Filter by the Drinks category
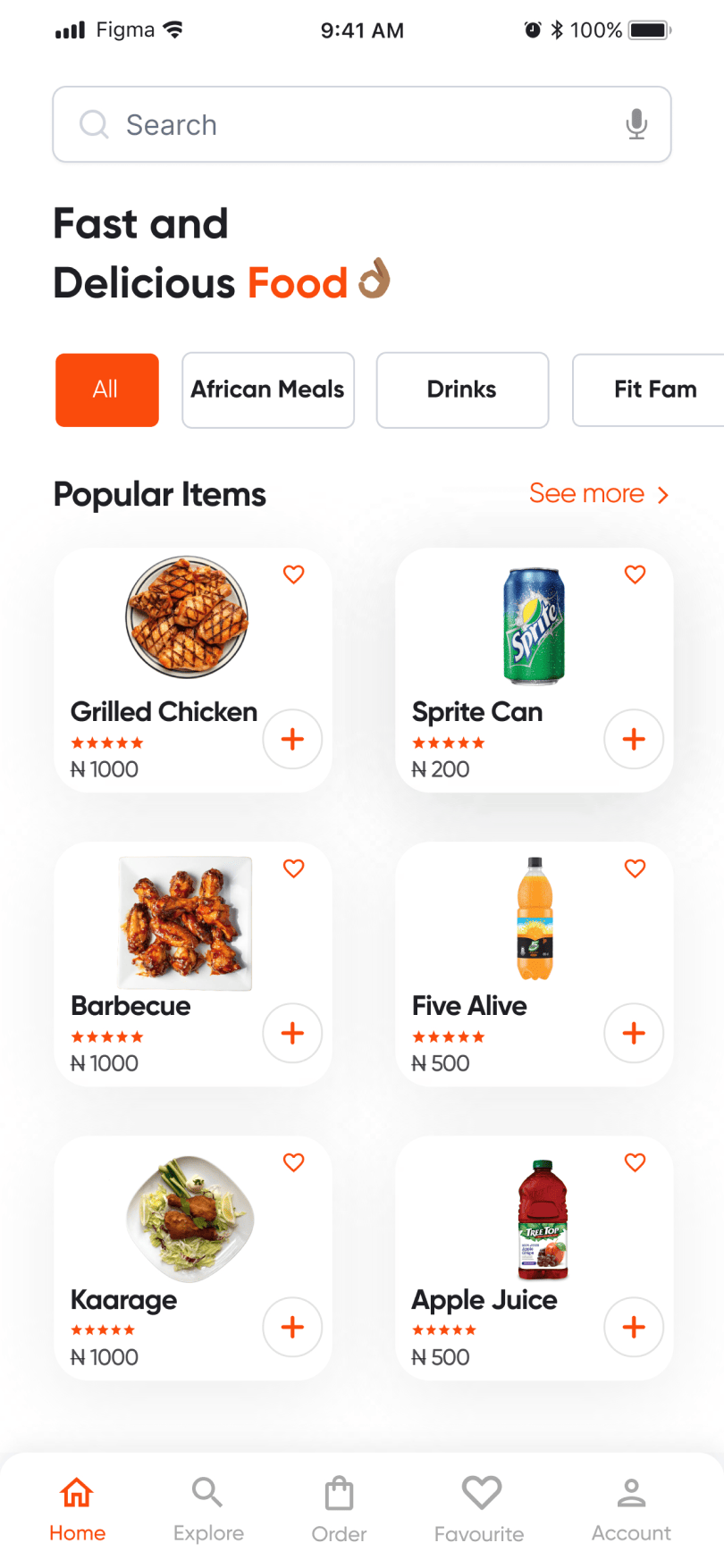Viewport: 724px width, 1568px height. point(462,390)
